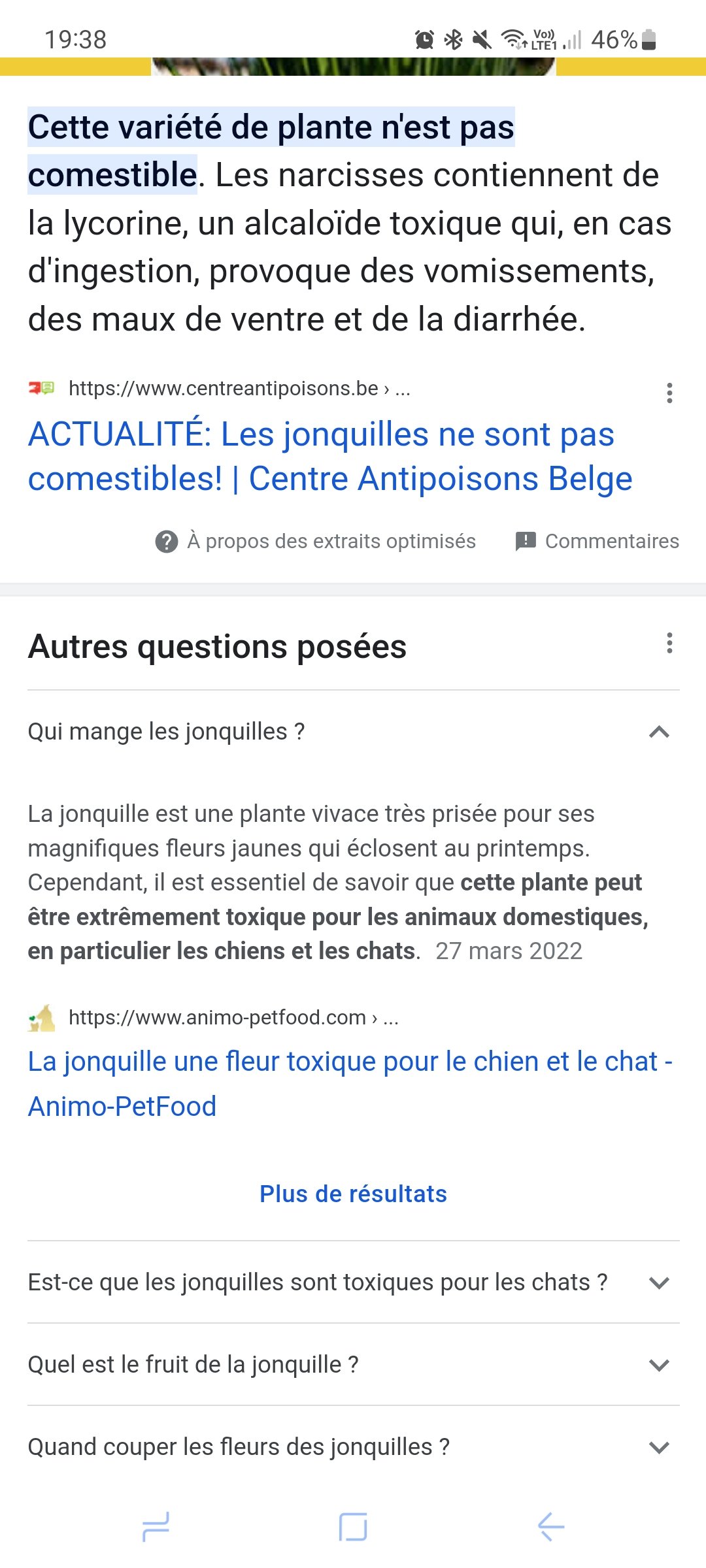Tap À propos des extraits optimisés
The image size is (706, 1568).
[x=316, y=541]
